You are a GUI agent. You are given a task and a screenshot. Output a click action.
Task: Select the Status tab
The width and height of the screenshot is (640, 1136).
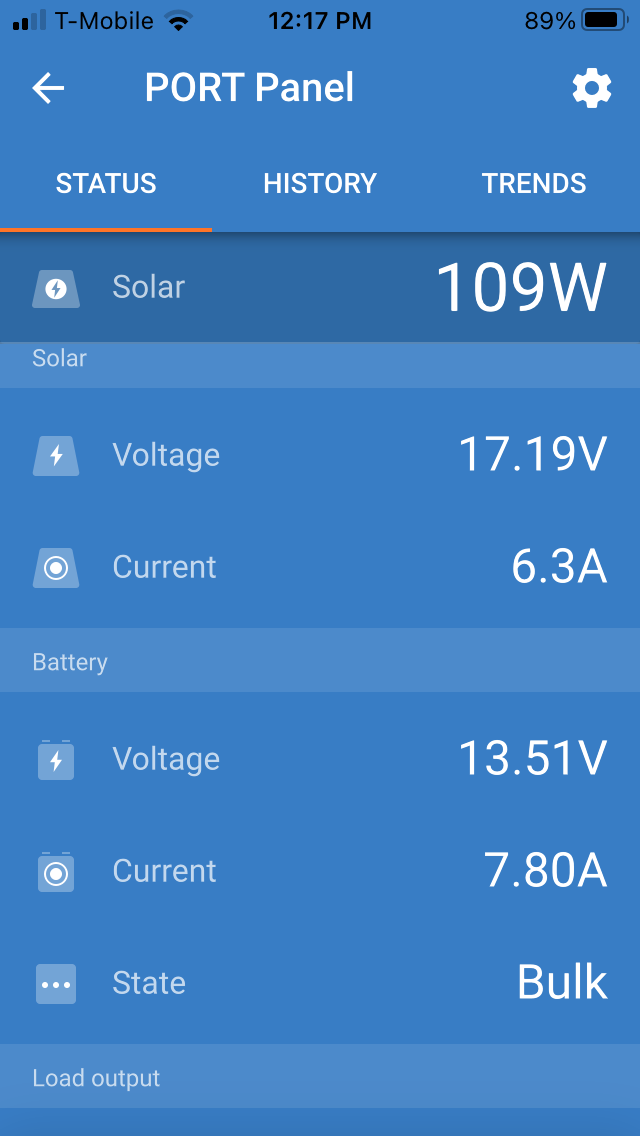click(x=106, y=183)
